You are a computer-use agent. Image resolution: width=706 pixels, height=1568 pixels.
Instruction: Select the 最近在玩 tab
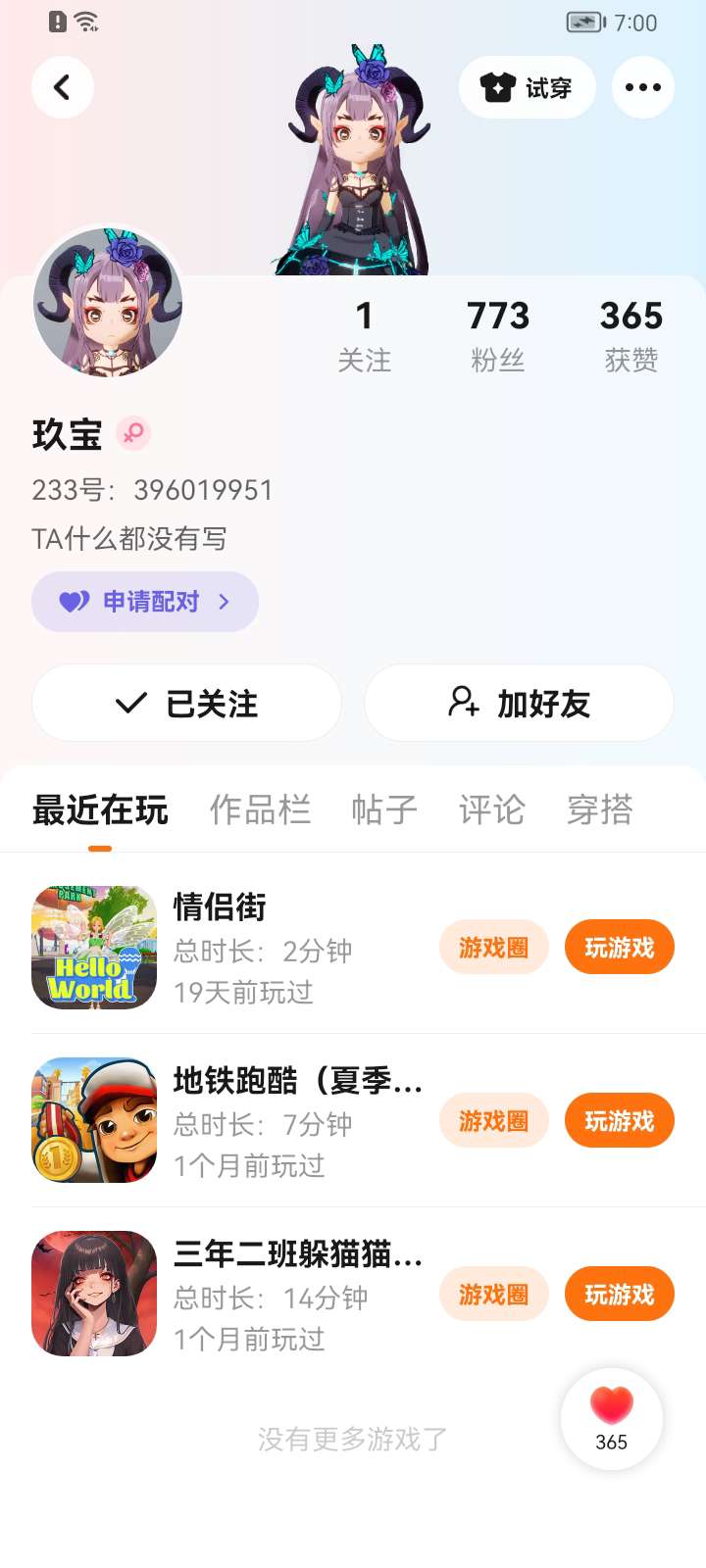tap(100, 809)
